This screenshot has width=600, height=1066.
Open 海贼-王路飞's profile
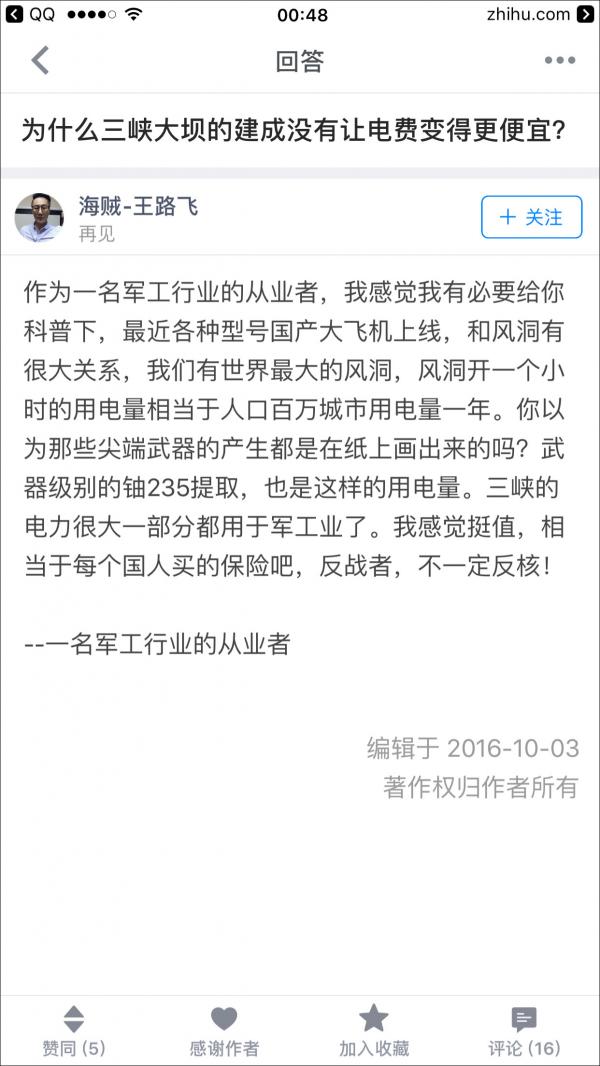(138, 207)
